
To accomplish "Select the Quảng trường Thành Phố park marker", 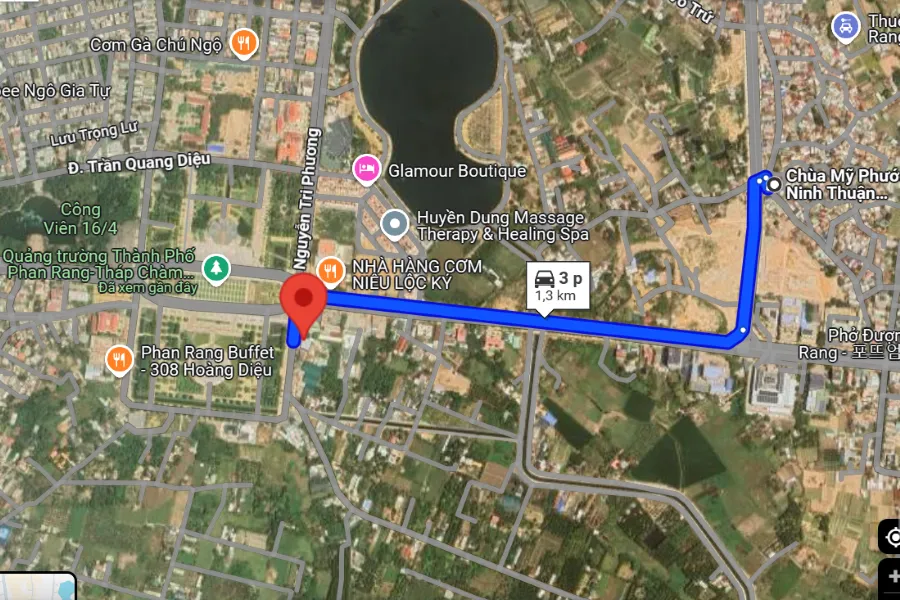I will [x=215, y=268].
